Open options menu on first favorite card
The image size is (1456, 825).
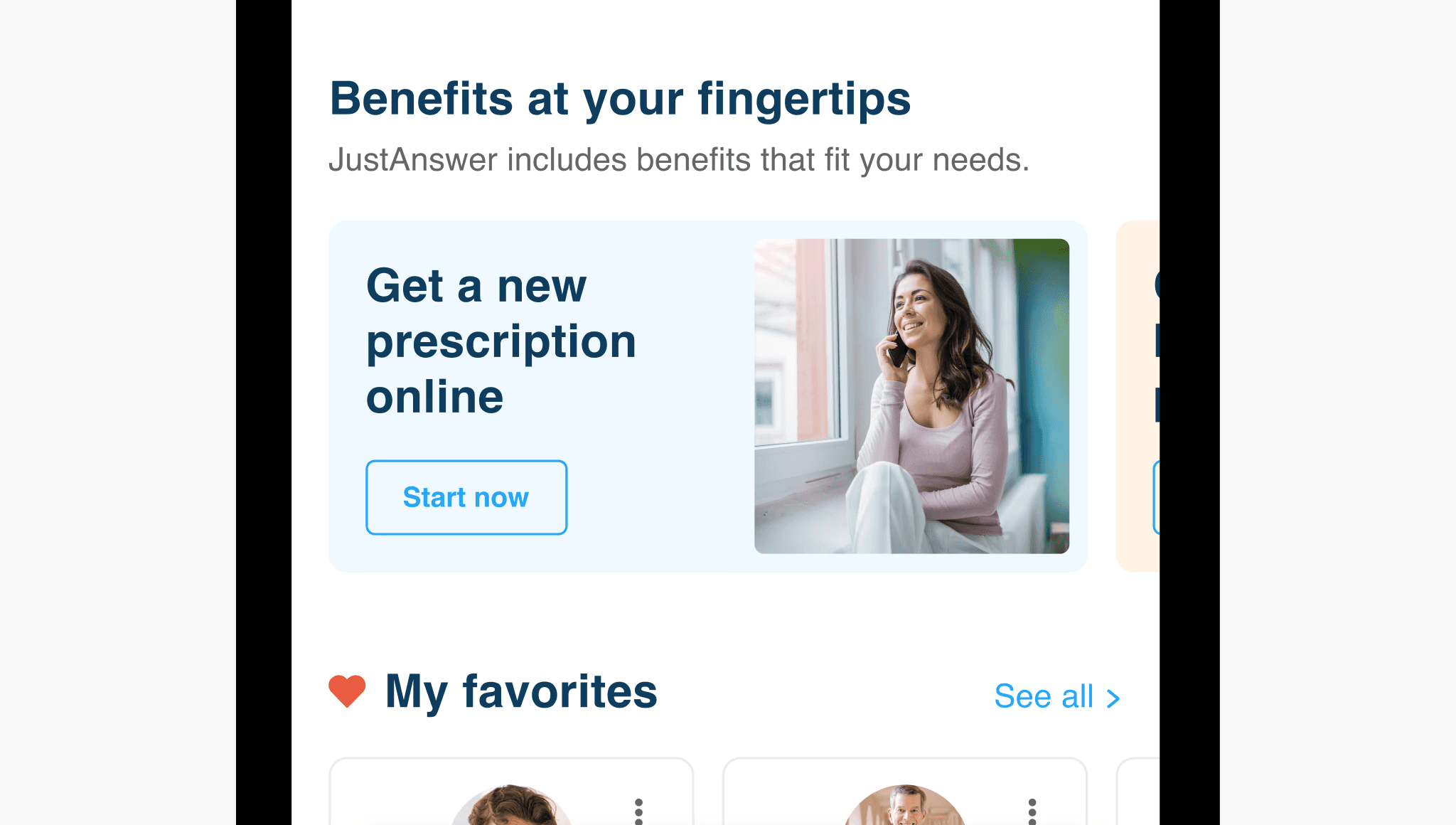pos(638,811)
